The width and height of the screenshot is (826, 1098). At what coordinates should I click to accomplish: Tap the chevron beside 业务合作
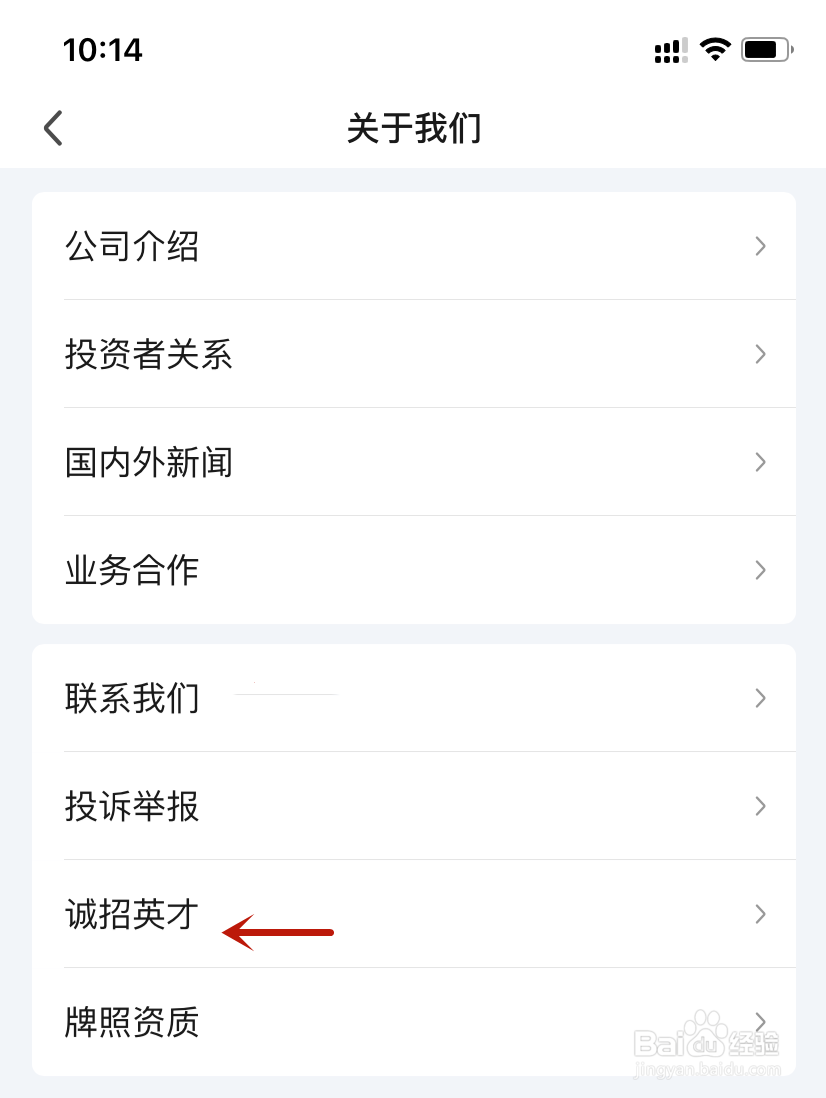(x=760, y=570)
